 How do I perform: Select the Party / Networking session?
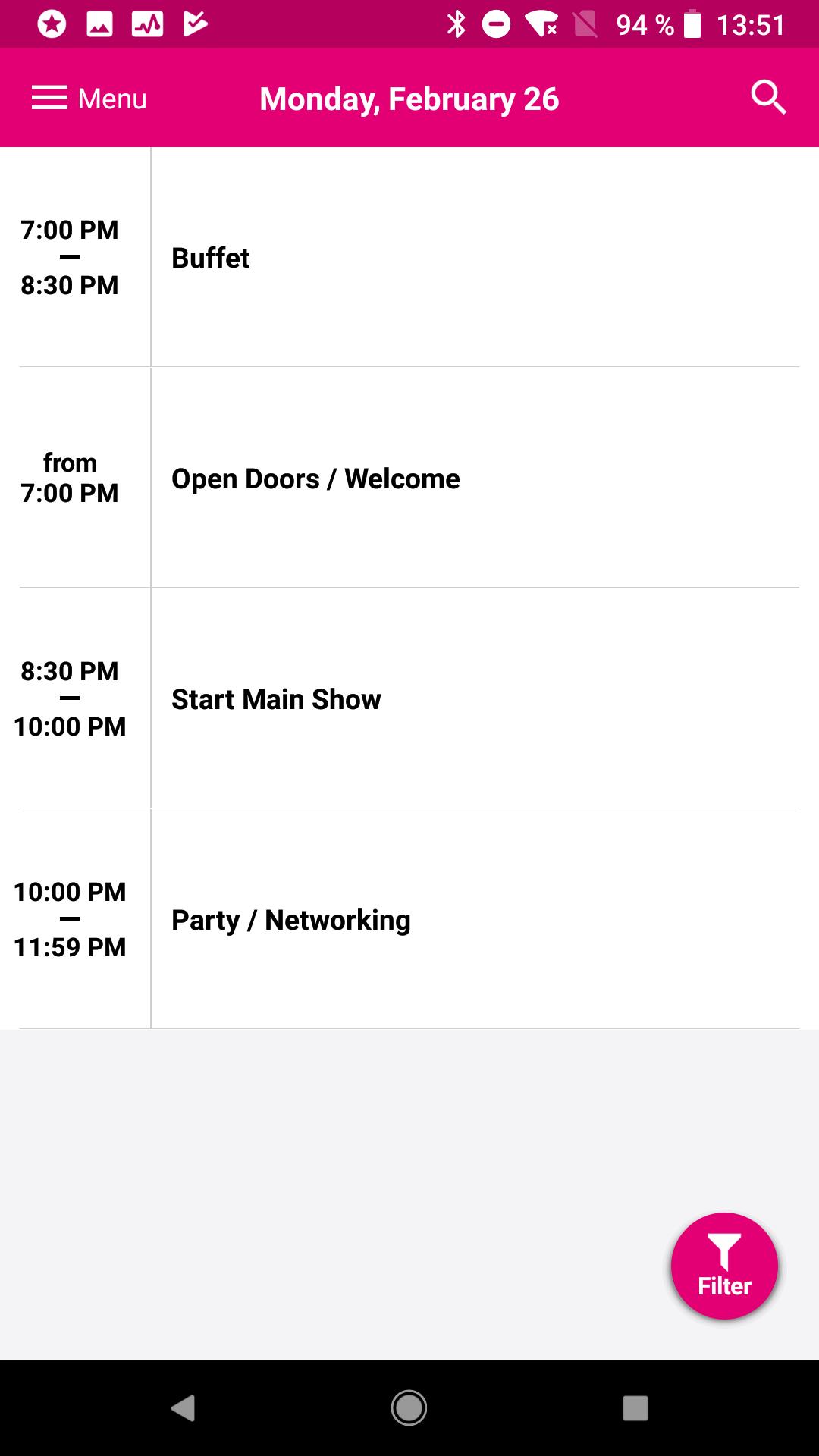click(409, 920)
